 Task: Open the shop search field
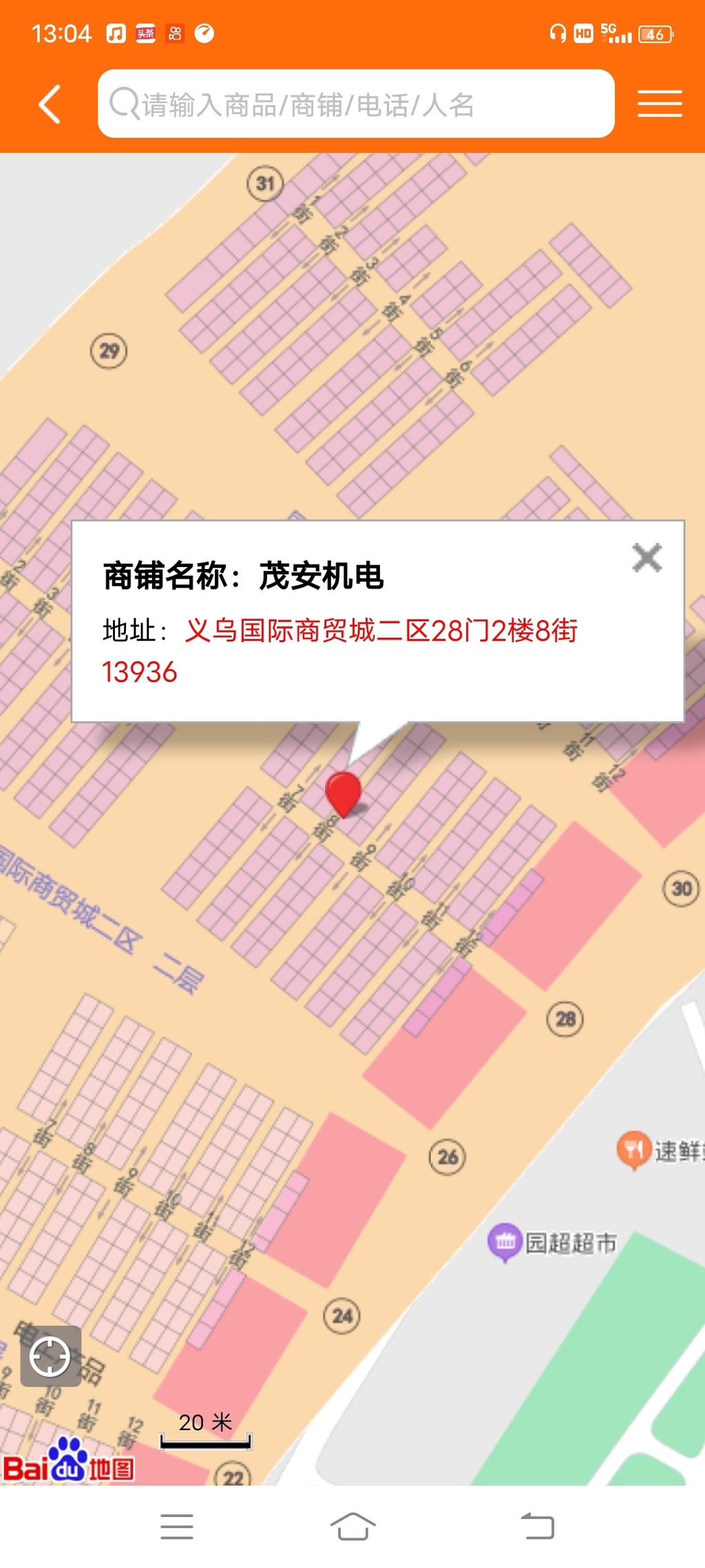(356, 105)
